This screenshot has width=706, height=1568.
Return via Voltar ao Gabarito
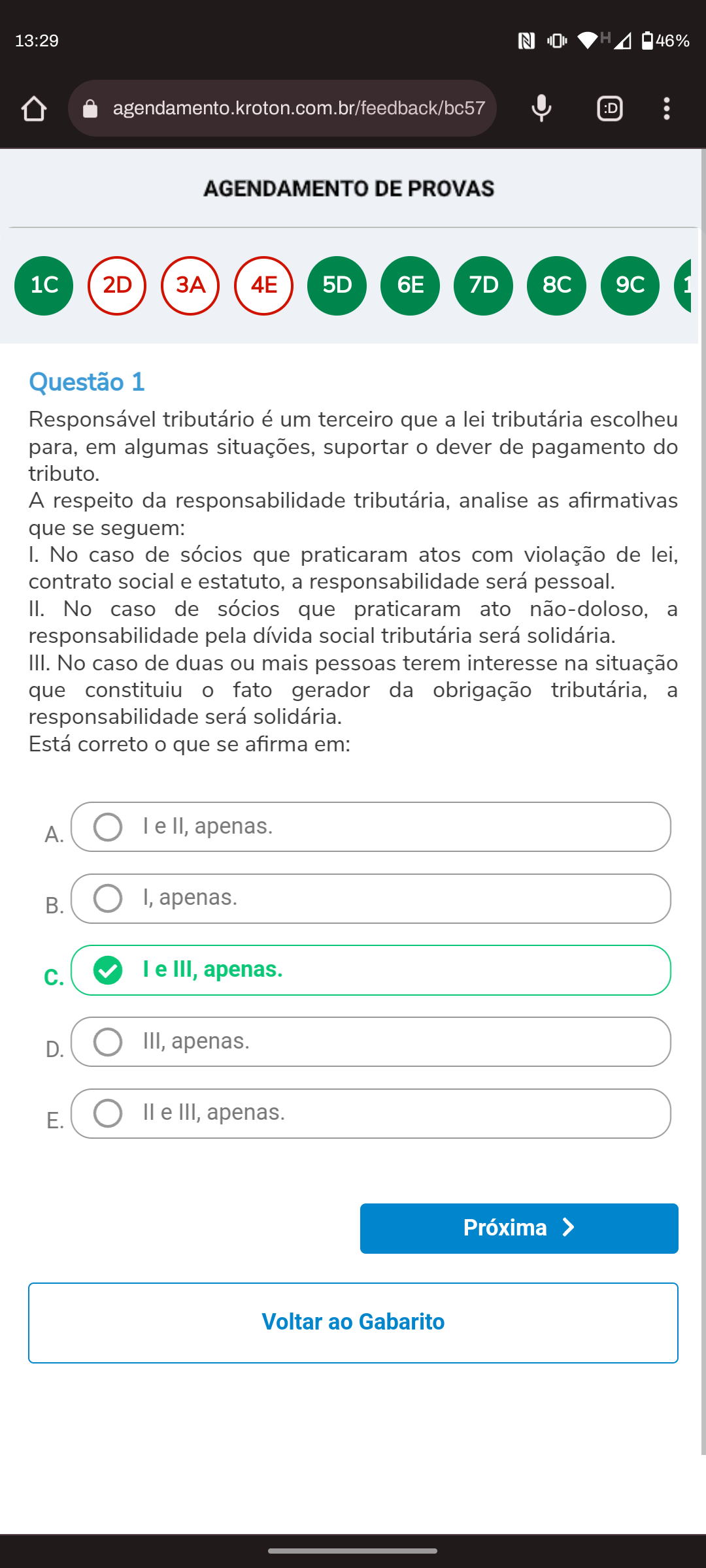tap(353, 1322)
